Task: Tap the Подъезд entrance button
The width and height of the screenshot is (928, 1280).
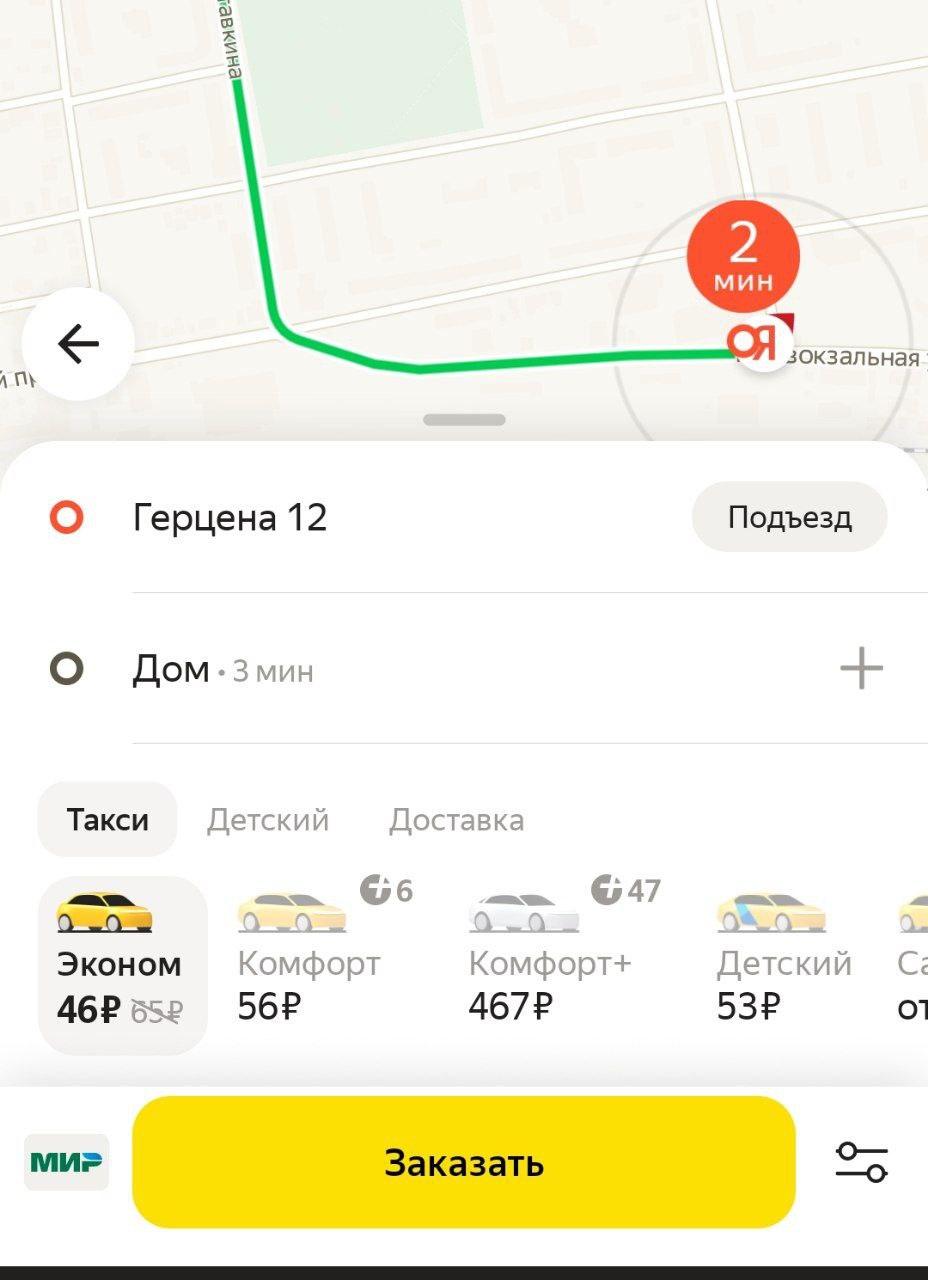Action: [789, 517]
